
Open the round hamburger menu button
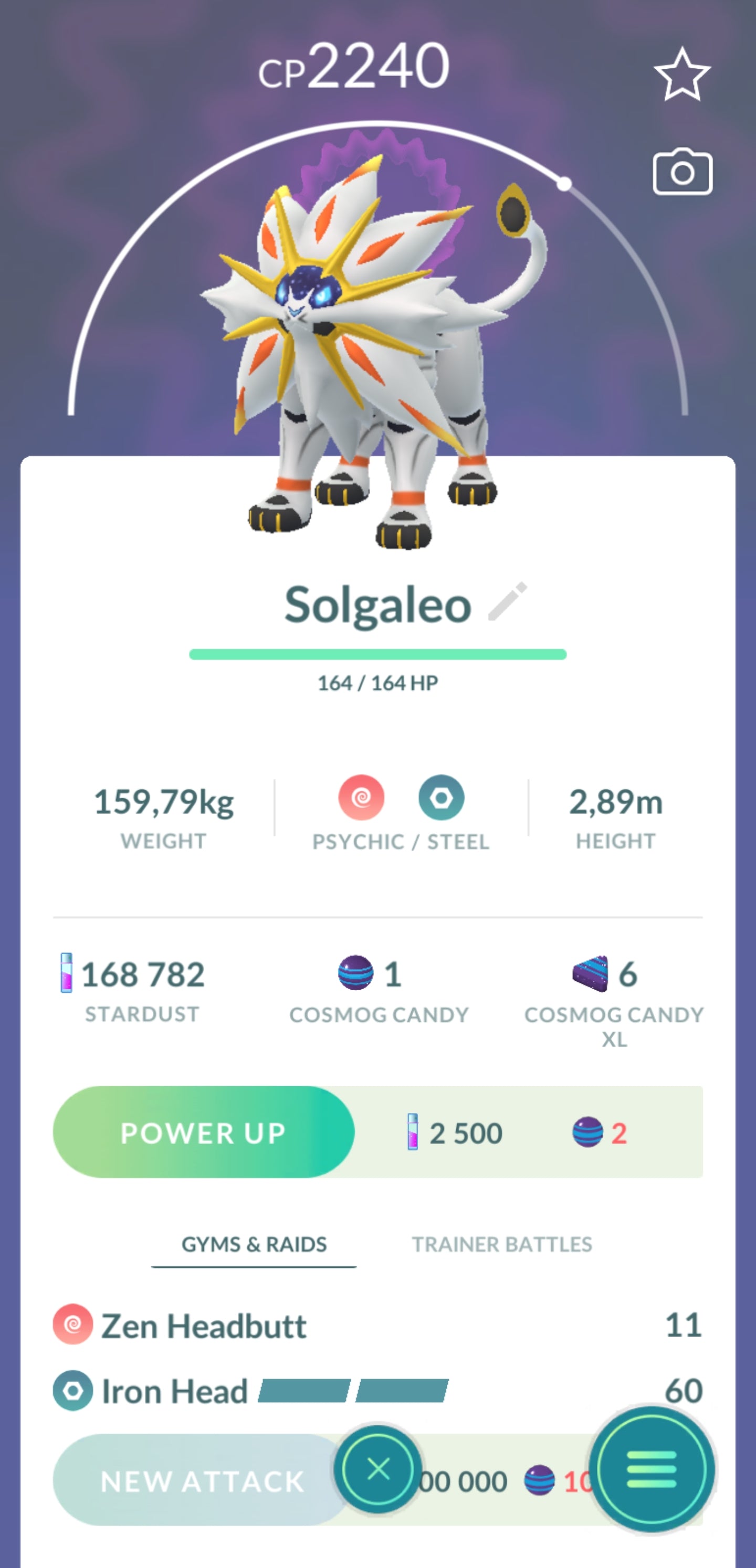pyautogui.click(x=651, y=1469)
